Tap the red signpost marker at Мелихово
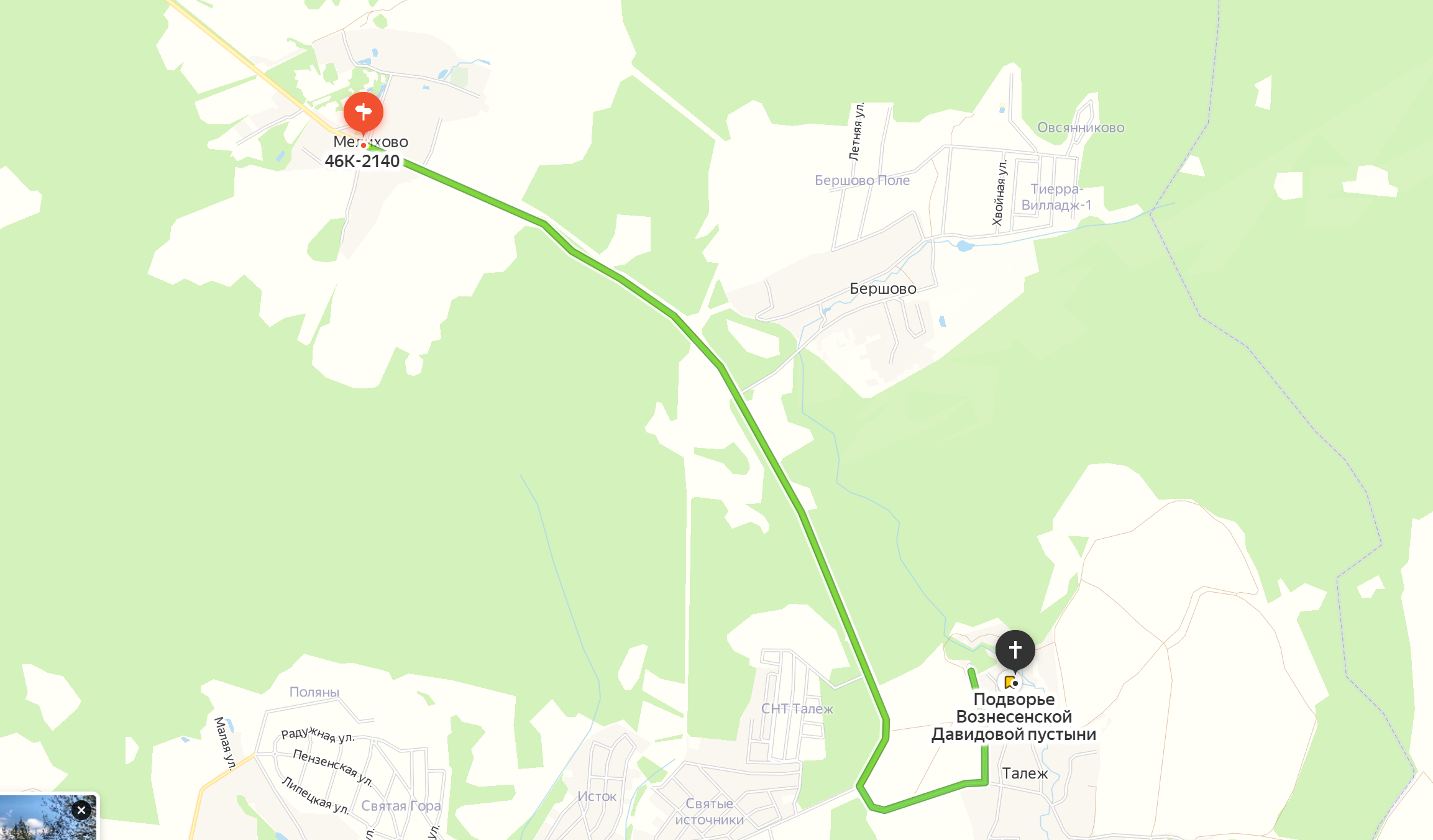Screen dimensions: 1433x840 (x=364, y=112)
